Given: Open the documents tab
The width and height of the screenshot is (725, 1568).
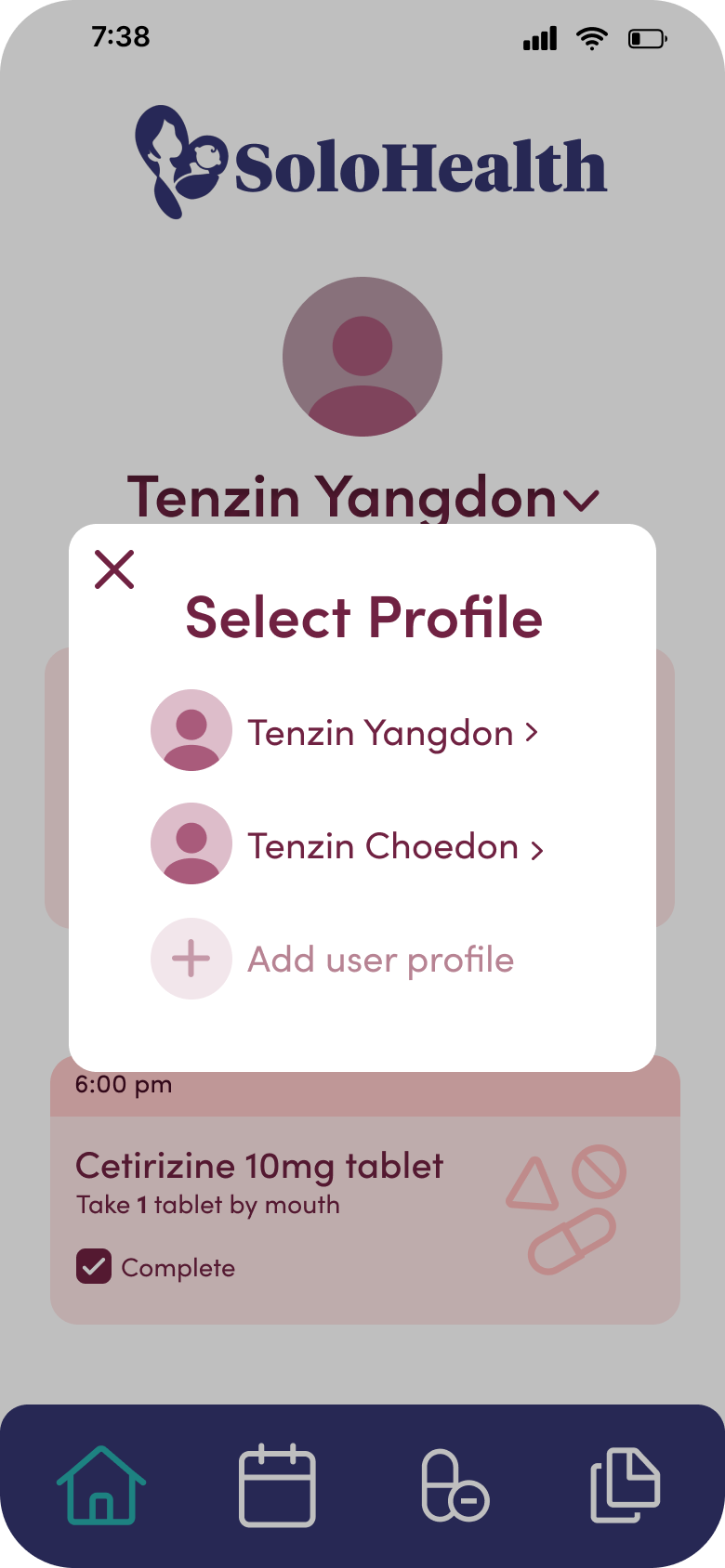Looking at the screenshot, I should click(625, 1484).
